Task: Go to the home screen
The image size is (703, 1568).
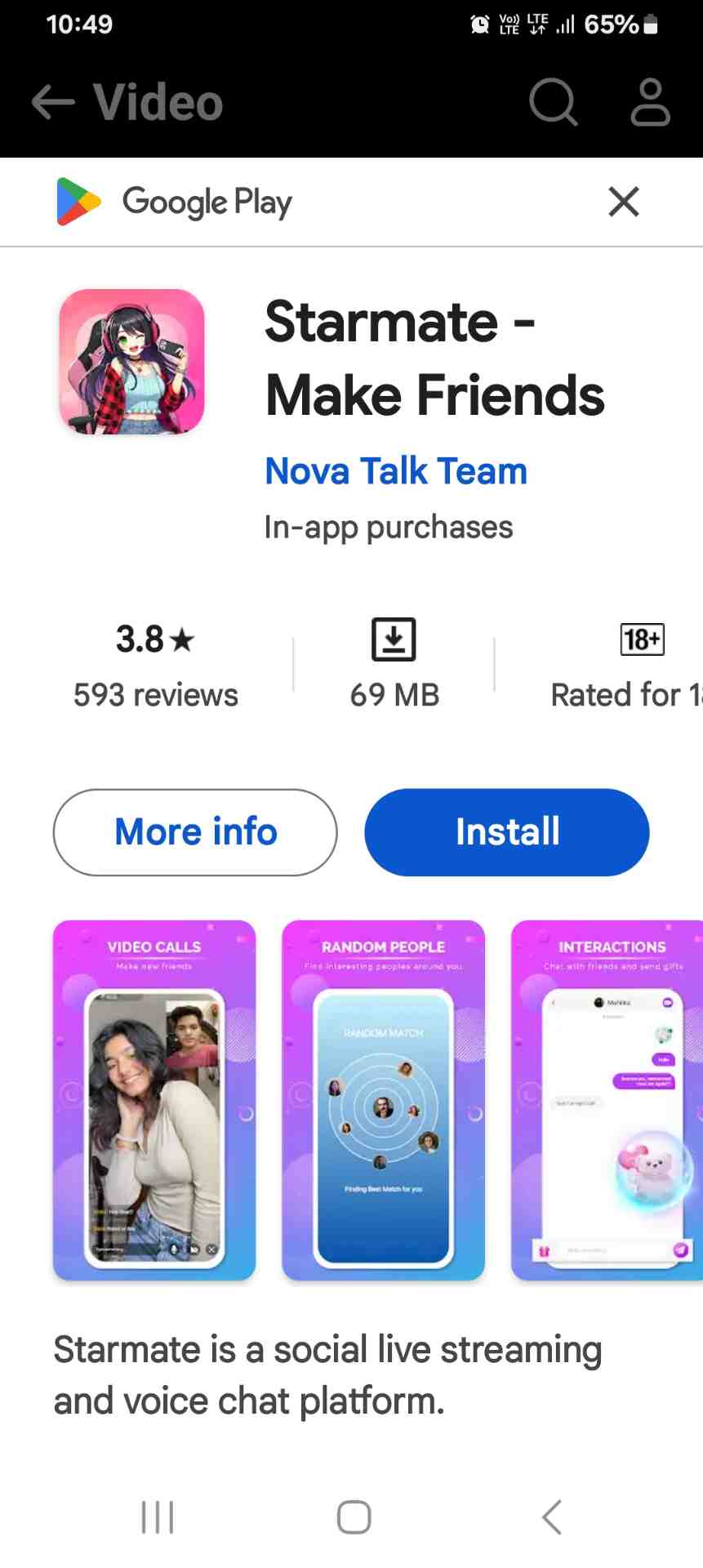Action: click(354, 1517)
